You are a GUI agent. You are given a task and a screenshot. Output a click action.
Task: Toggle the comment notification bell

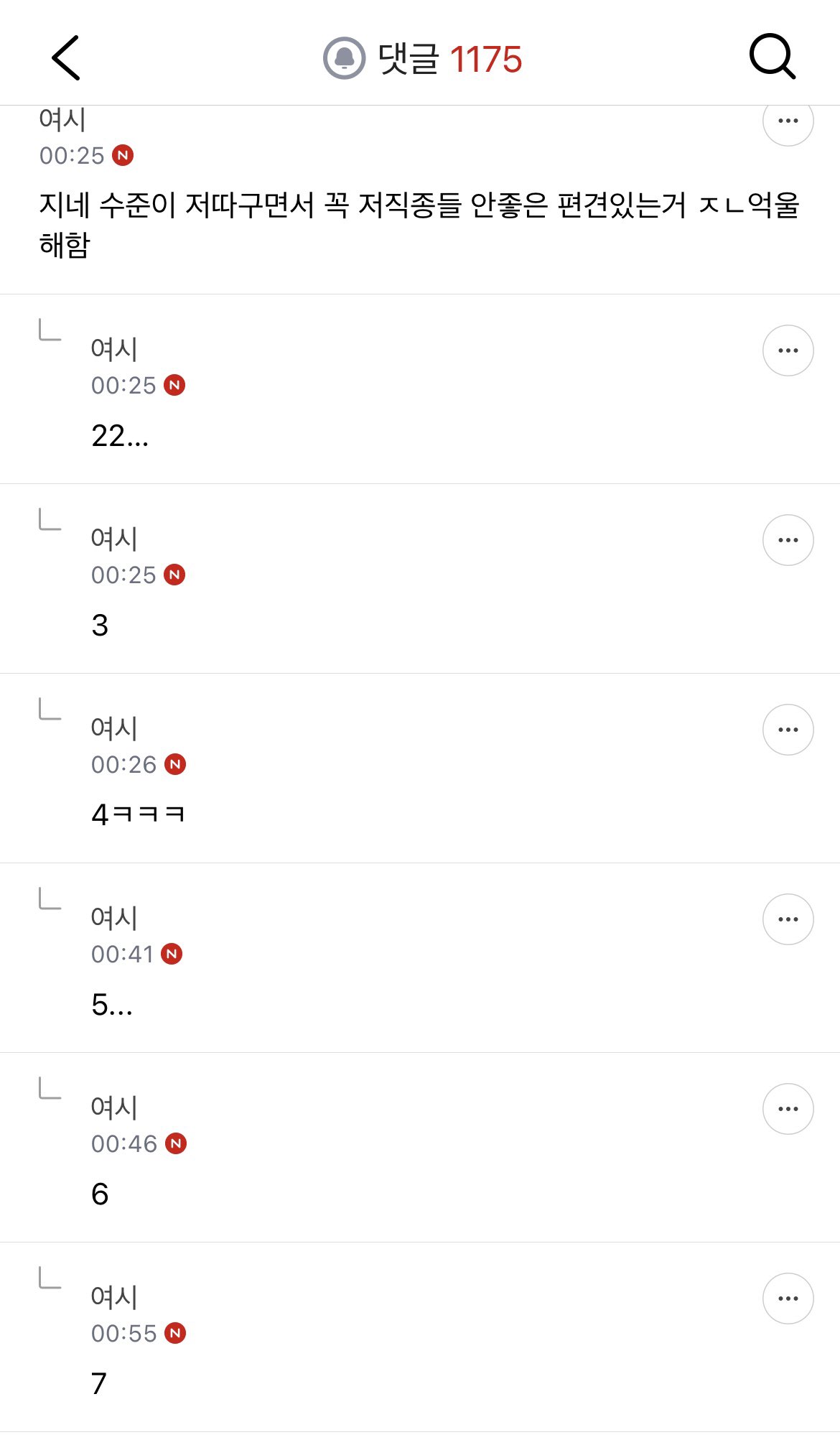tap(345, 58)
